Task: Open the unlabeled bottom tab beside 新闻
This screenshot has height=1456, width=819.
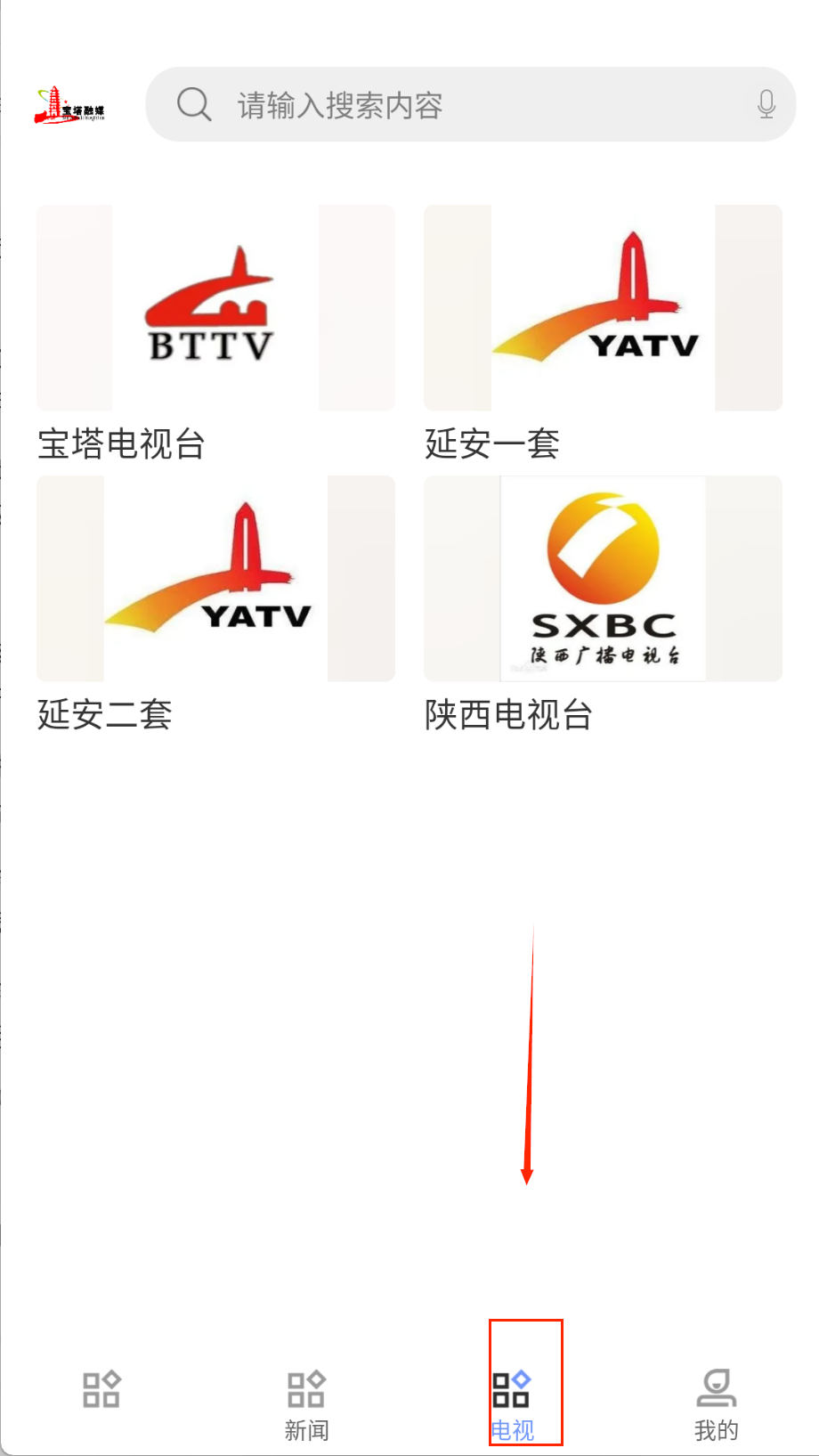Action: pyautogui.click(x=101, y=1391)
